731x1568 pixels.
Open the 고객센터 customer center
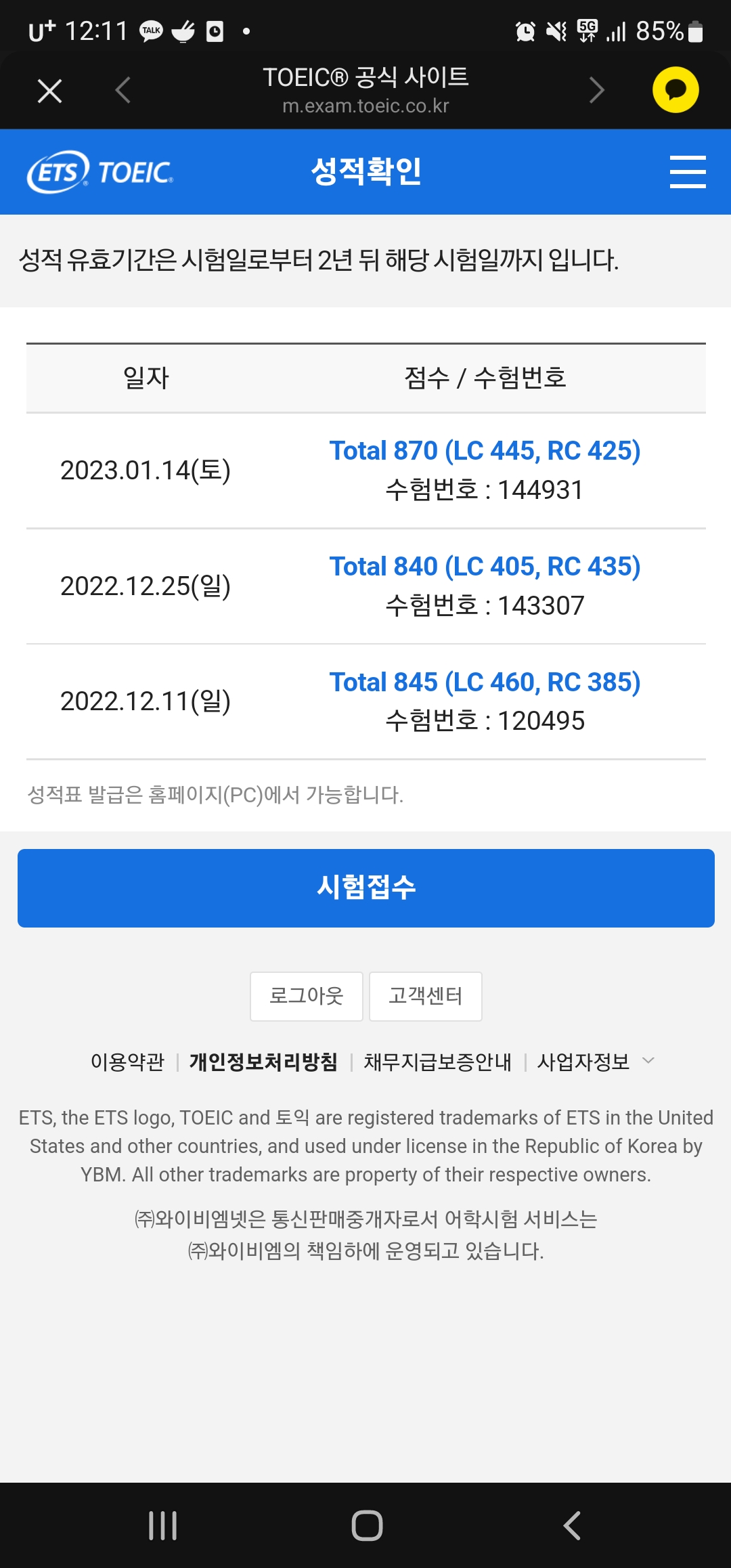[x=426, y=996]
